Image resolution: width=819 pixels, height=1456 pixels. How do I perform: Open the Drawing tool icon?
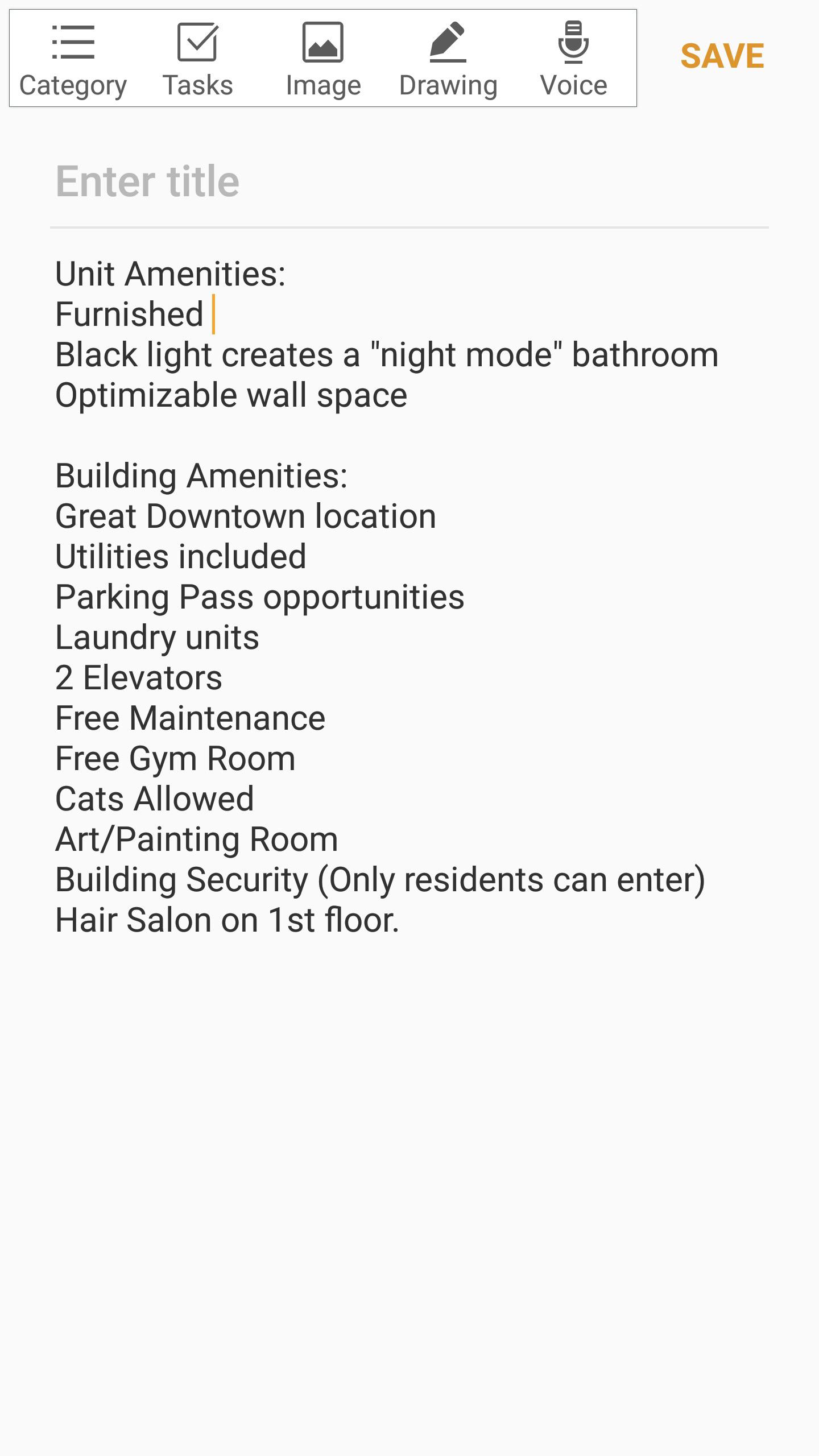click(448, 57)
